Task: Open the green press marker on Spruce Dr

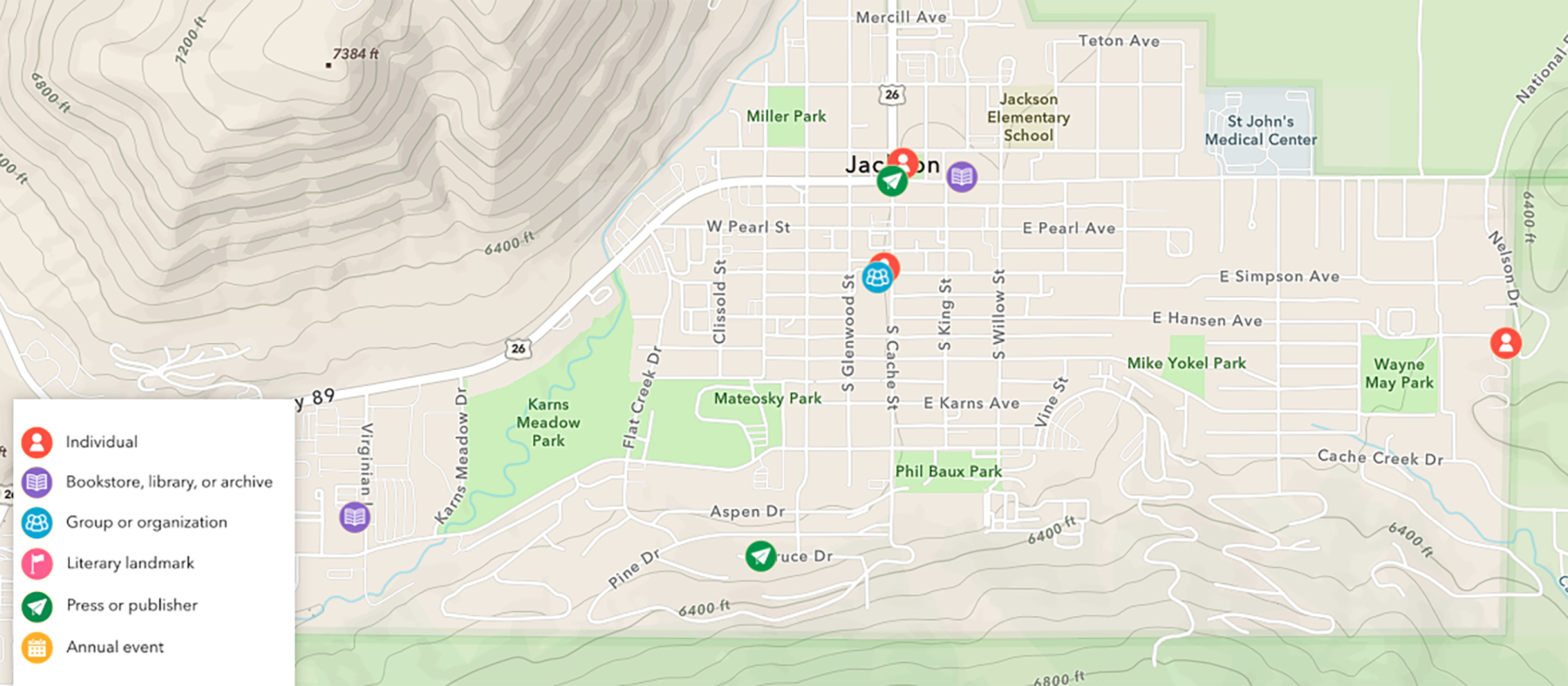Action: click(x=760, y=555)
